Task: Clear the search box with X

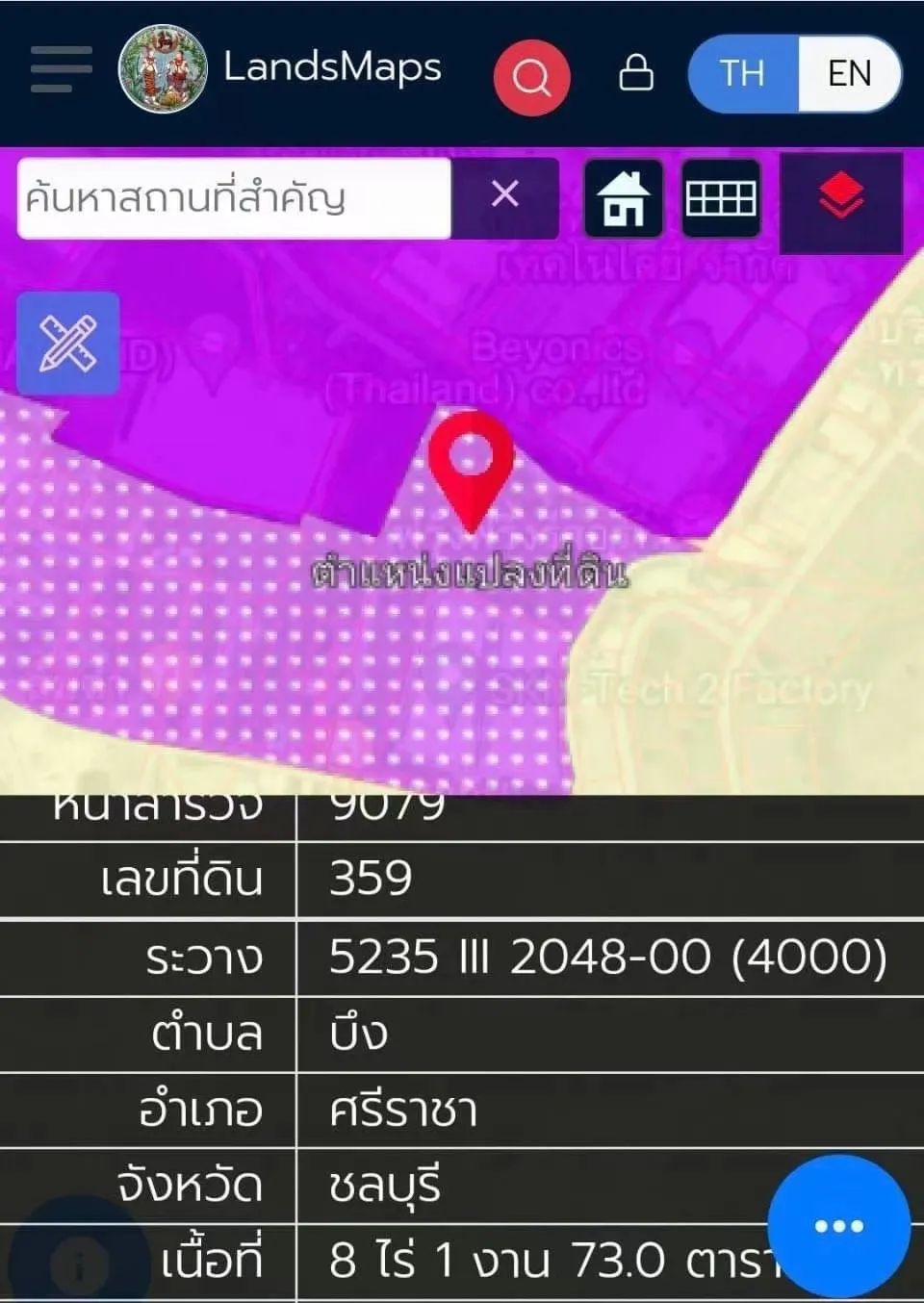Action: (505, 196)
